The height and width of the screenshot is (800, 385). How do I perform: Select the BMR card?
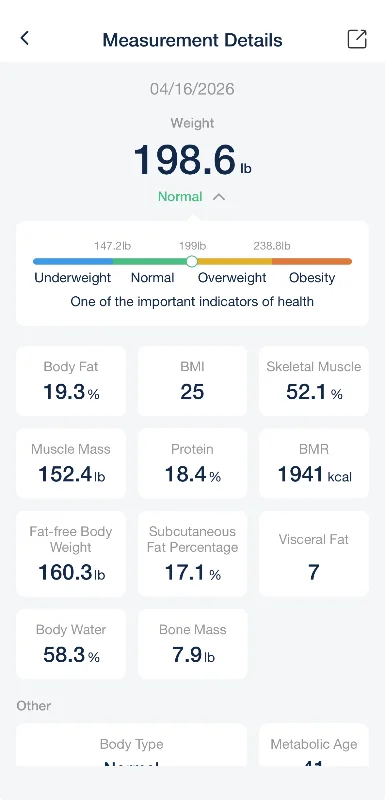click(314, 463)
